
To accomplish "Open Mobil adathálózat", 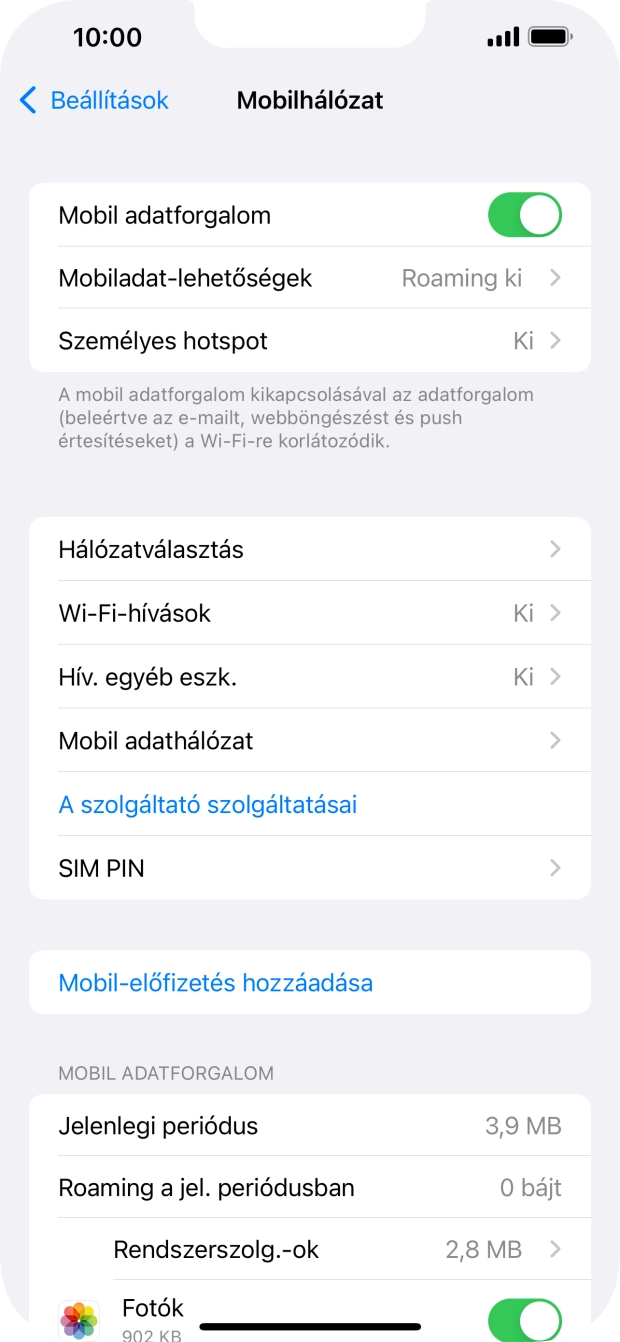I will point(310,741).
